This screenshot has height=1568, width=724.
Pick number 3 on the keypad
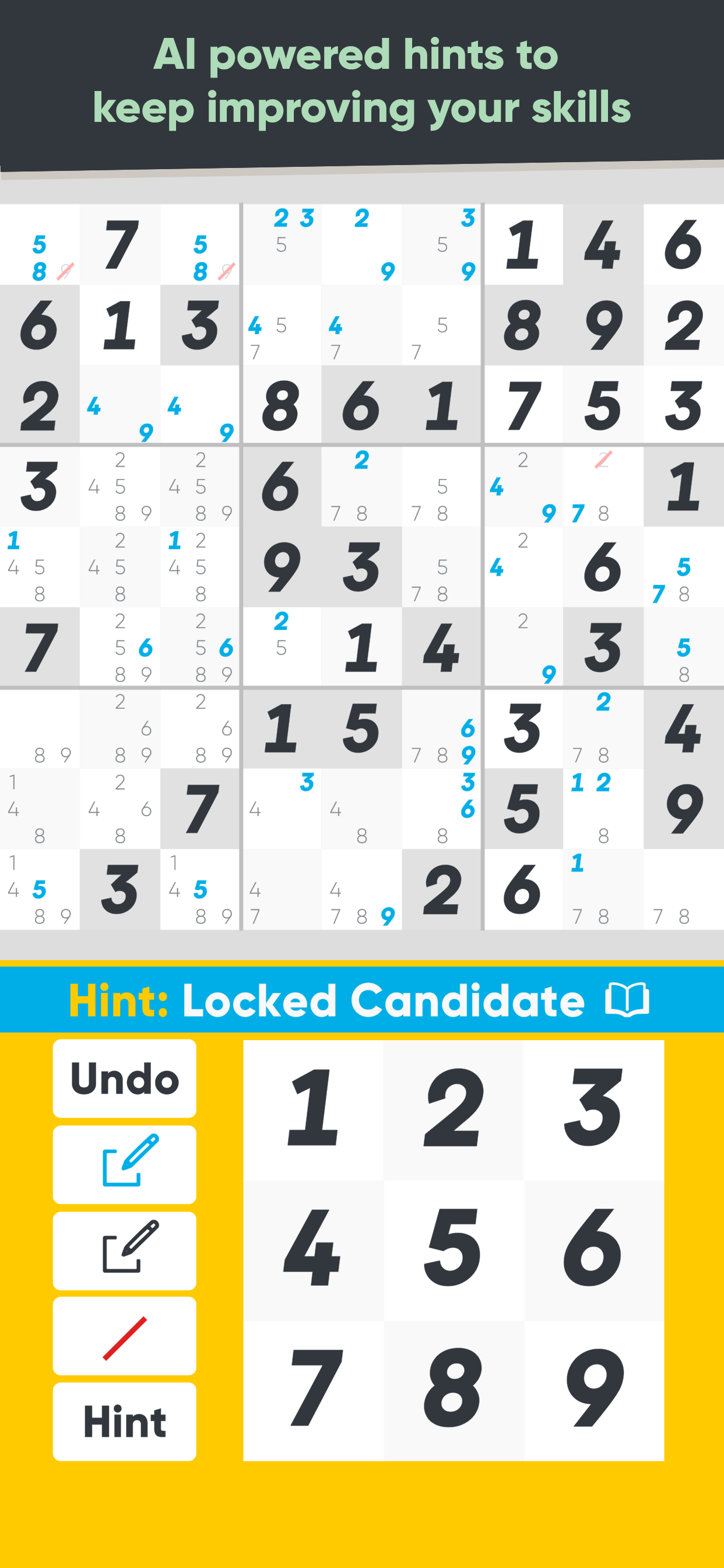[594, 1109]
